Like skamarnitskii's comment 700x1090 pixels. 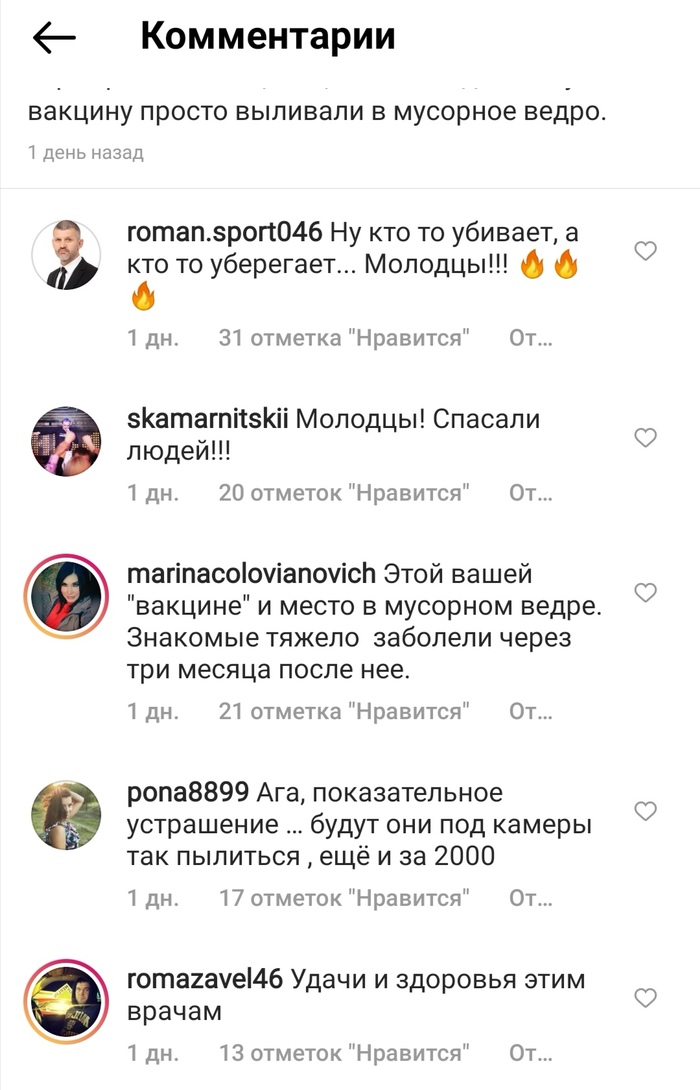point(646,437)
